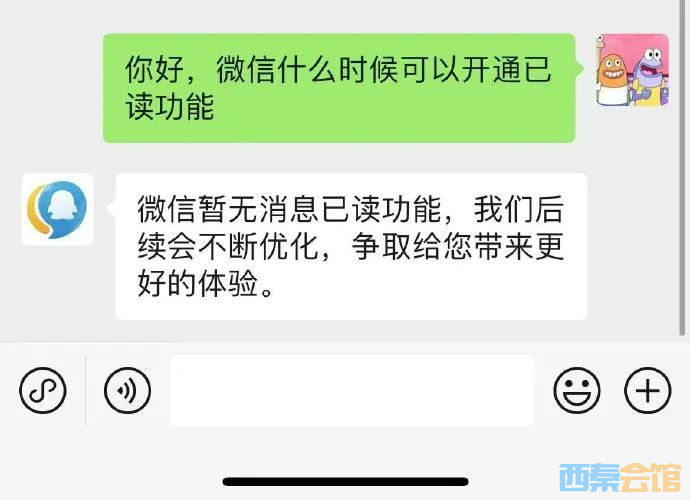This screenshot has width=690, height=500.
Task: View the service account avatar profile
Action: pos(57,209)
